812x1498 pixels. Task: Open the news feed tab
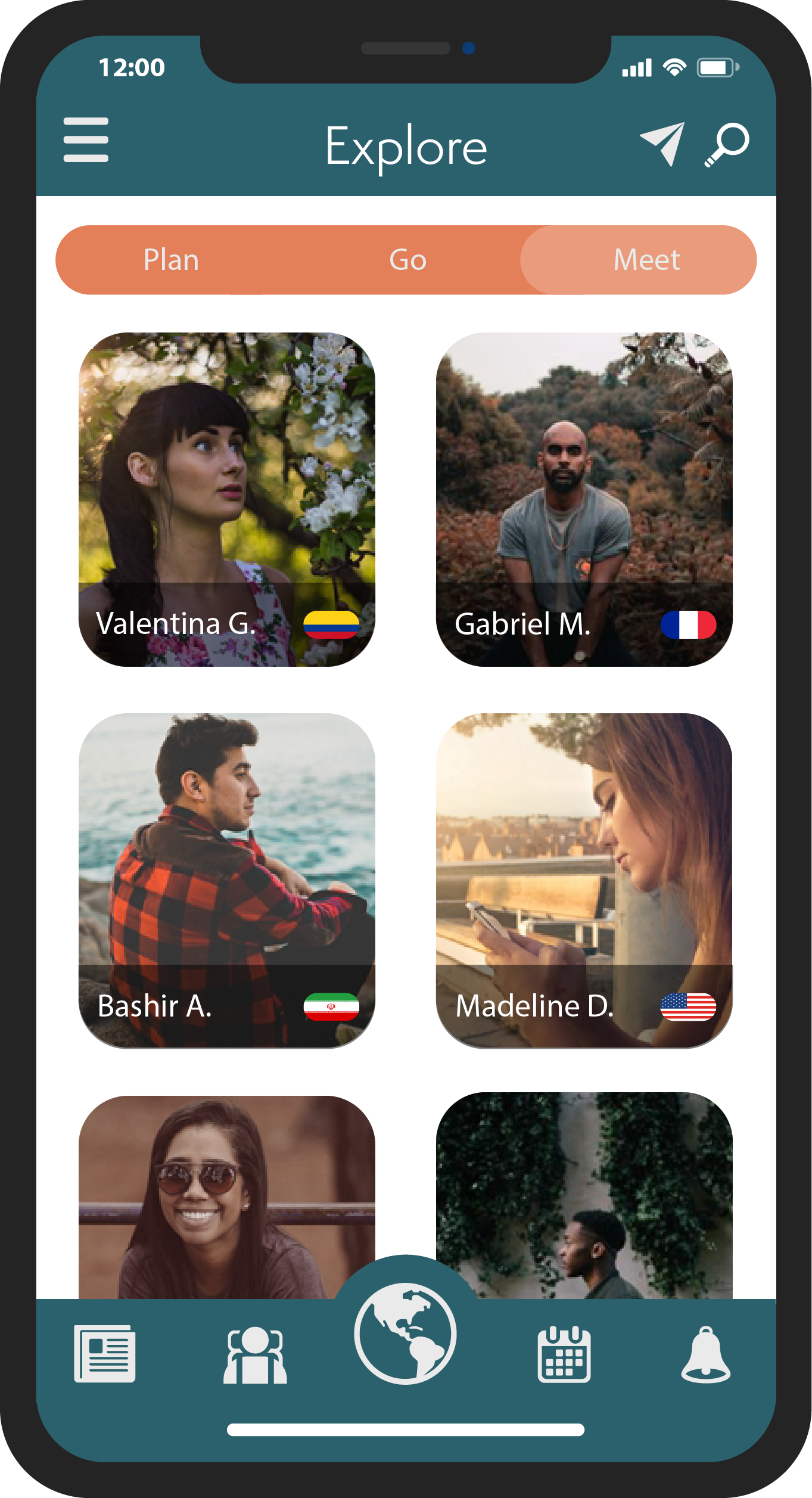[x=105, y=1353]
